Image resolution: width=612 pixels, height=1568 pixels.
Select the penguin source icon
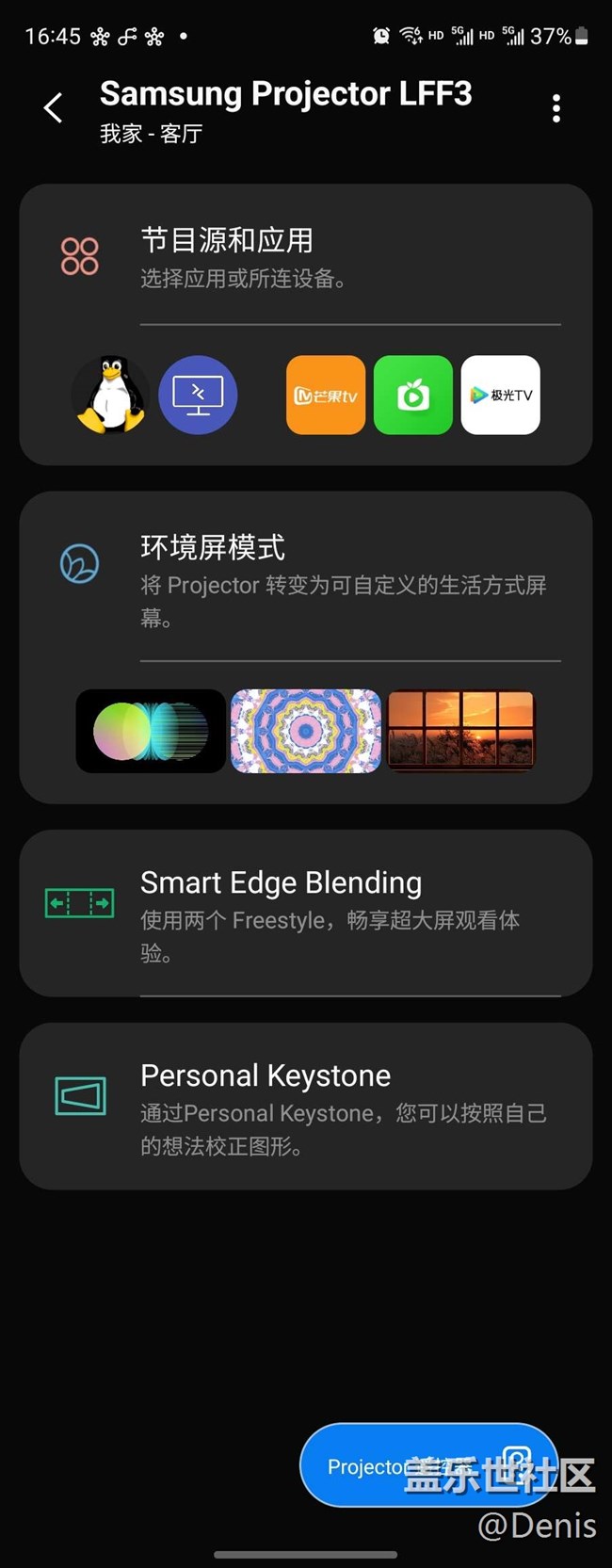pyautogui.click(x=112, y=395)
